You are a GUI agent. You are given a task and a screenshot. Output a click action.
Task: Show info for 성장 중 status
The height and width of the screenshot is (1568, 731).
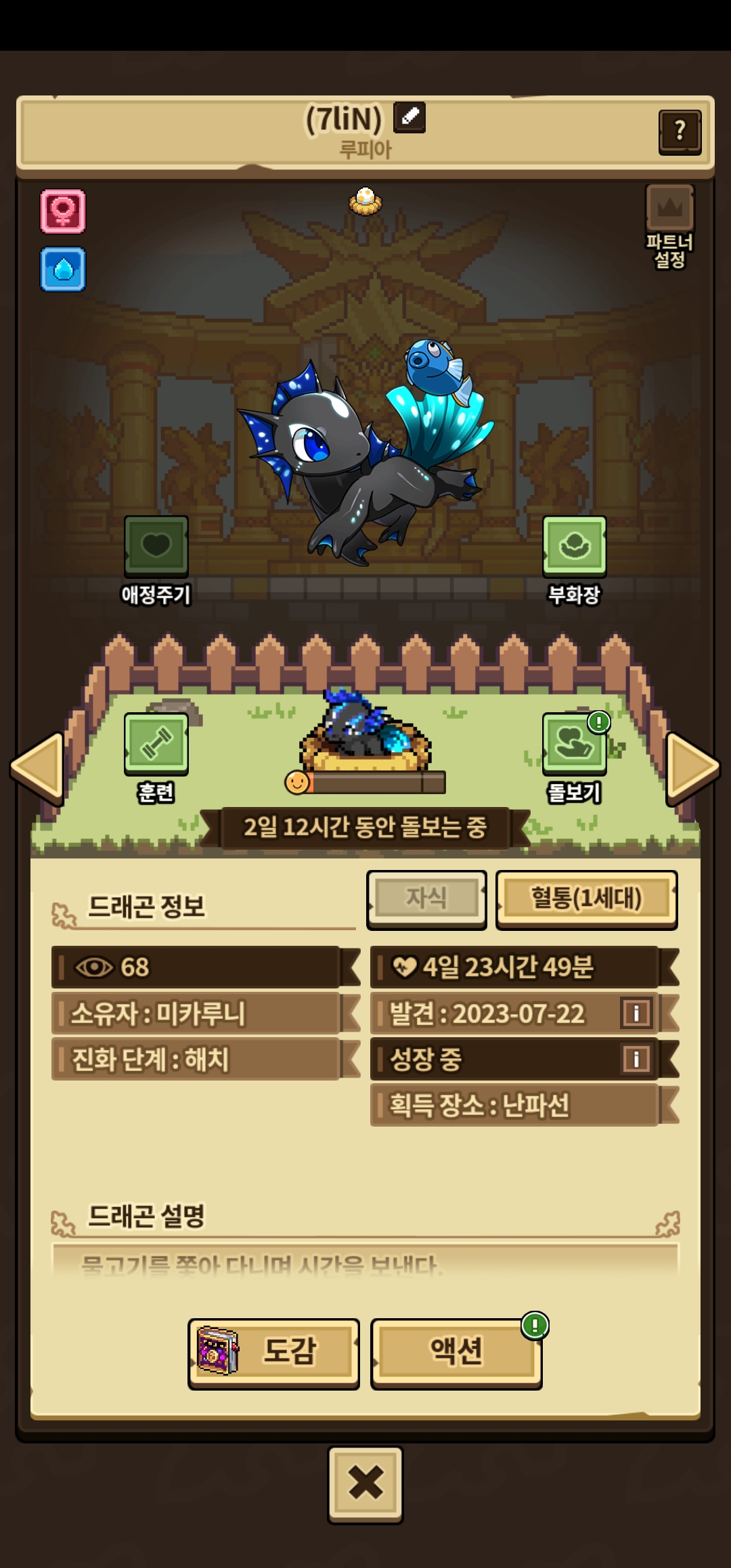636,1058
